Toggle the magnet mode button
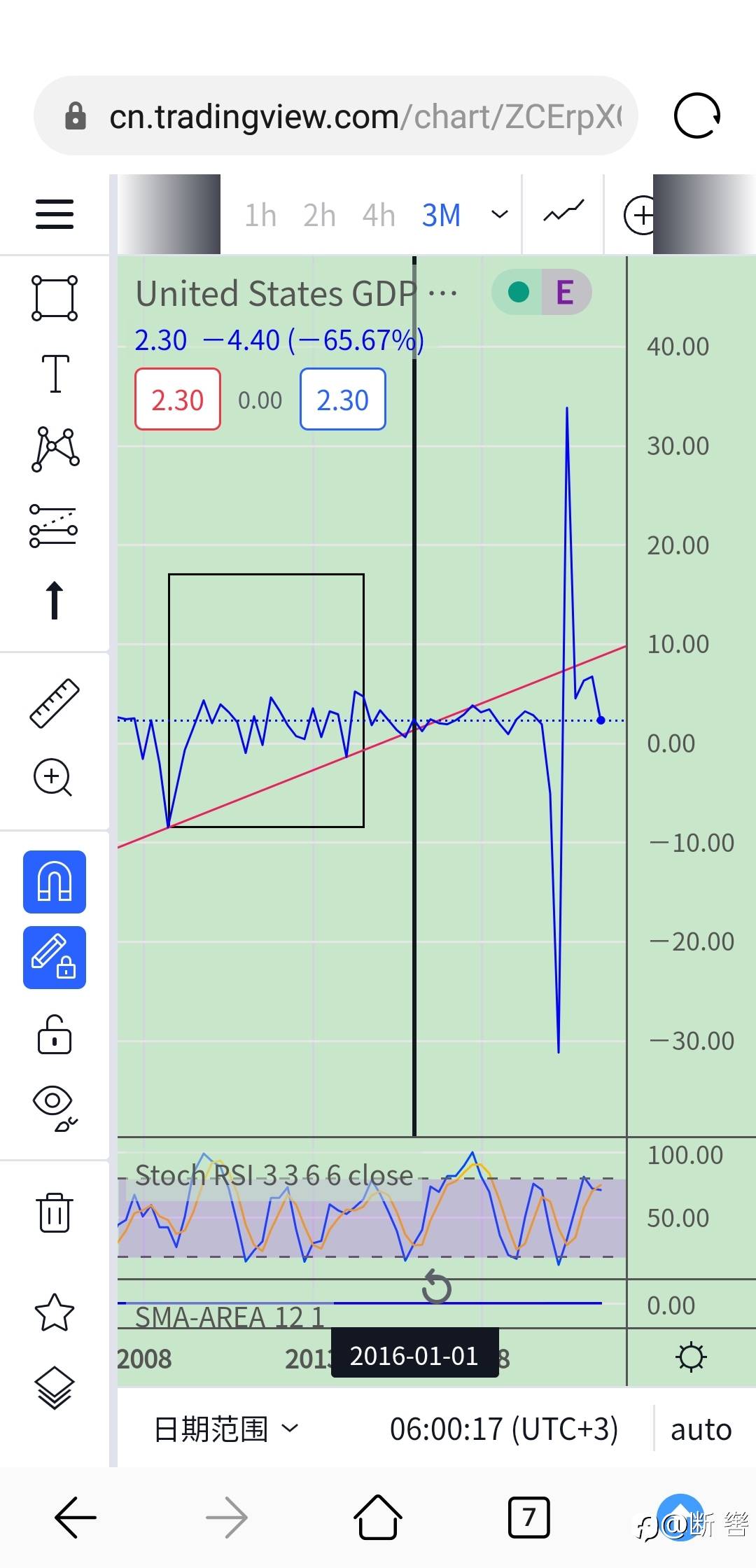Screen dimensions: 756x1568 pyautogui.click(x=55, y=882)
